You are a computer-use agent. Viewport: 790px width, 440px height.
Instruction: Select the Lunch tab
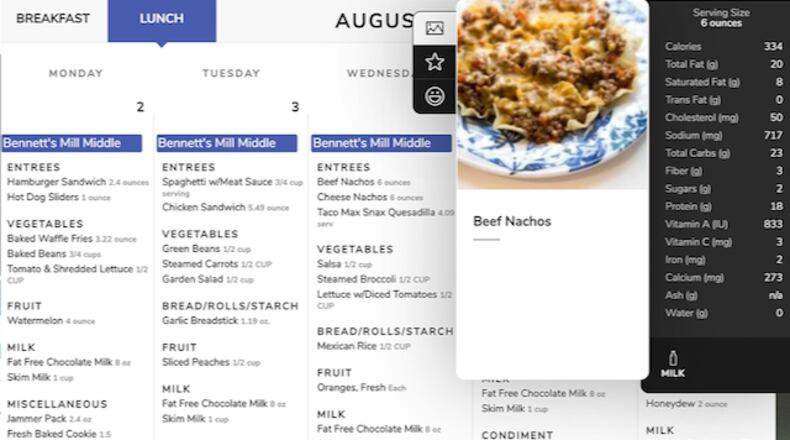coord(161,19)
